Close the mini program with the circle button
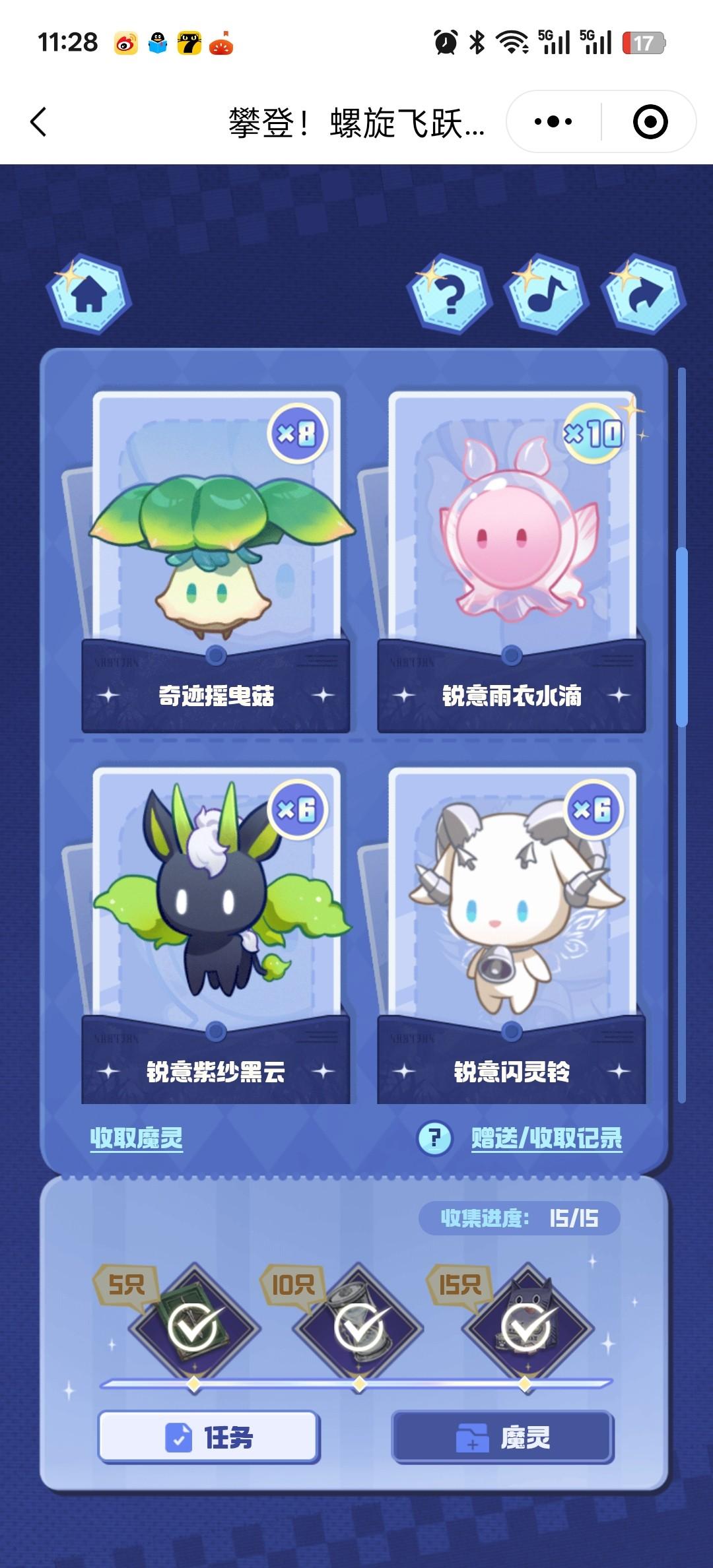 coord(650,122)
